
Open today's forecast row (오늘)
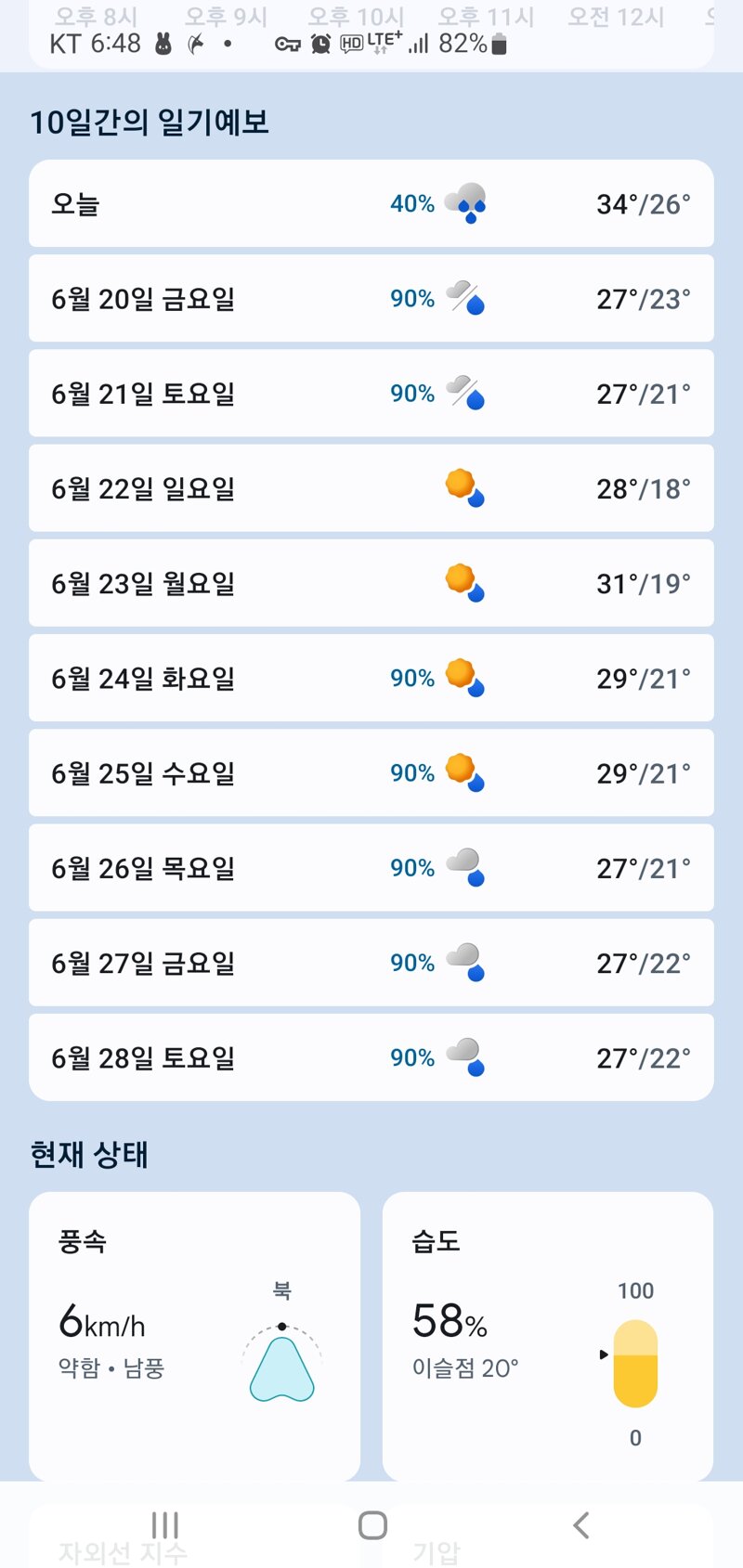tap(371, 203)
